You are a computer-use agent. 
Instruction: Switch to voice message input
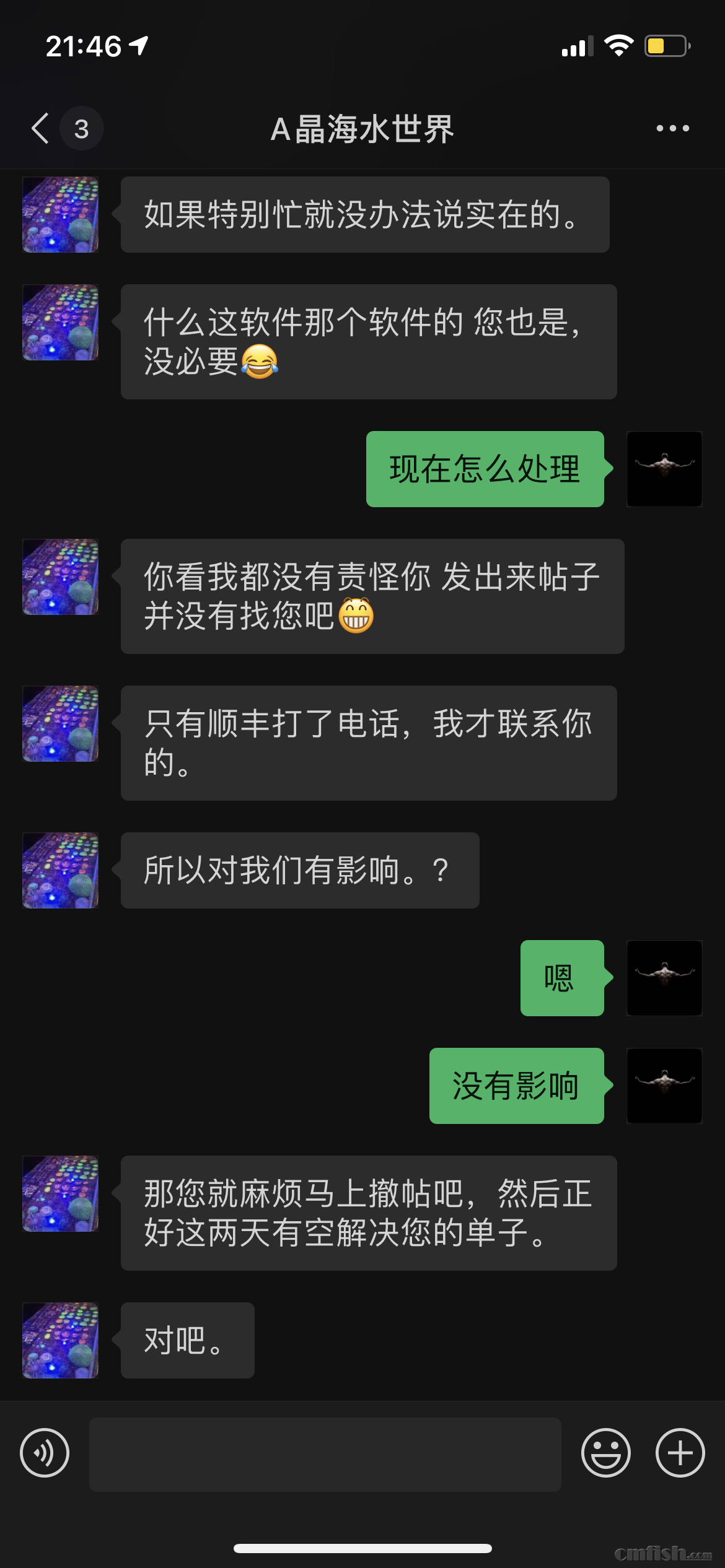point(45,1453)
